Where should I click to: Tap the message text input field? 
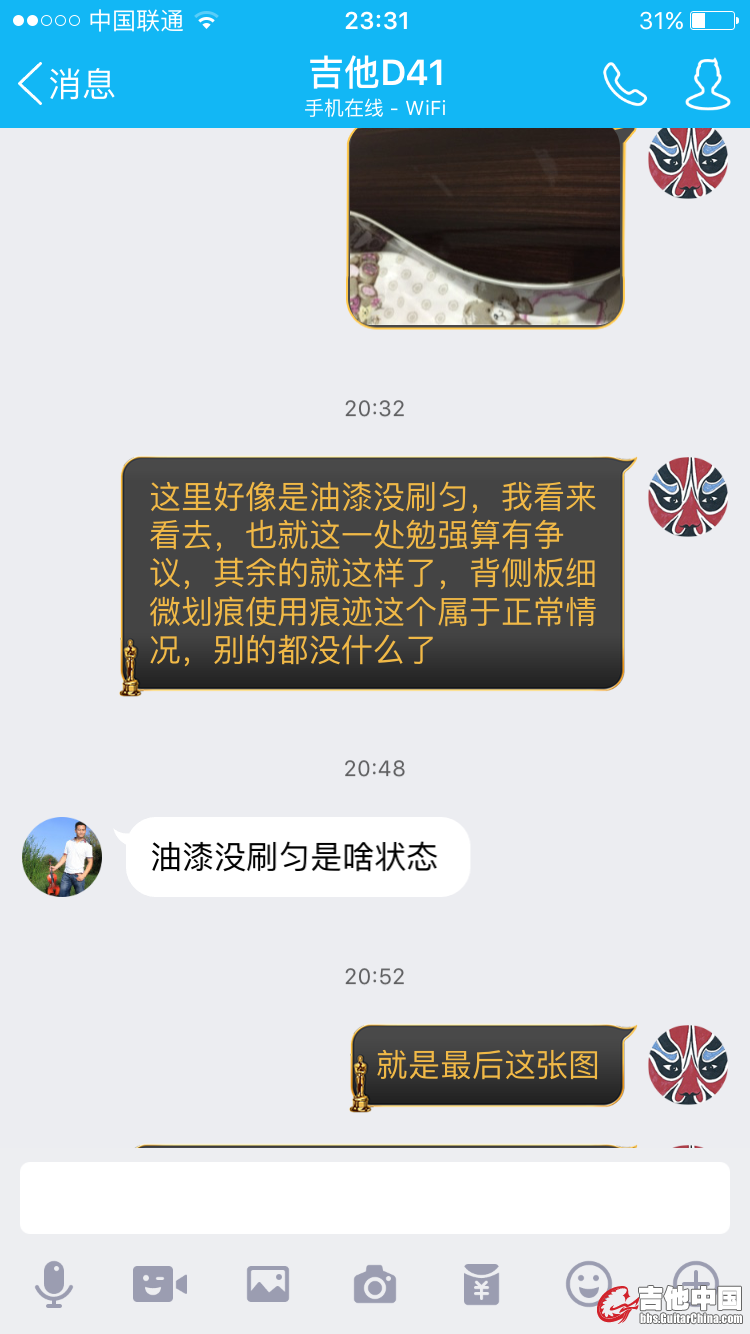[375, 1197]
